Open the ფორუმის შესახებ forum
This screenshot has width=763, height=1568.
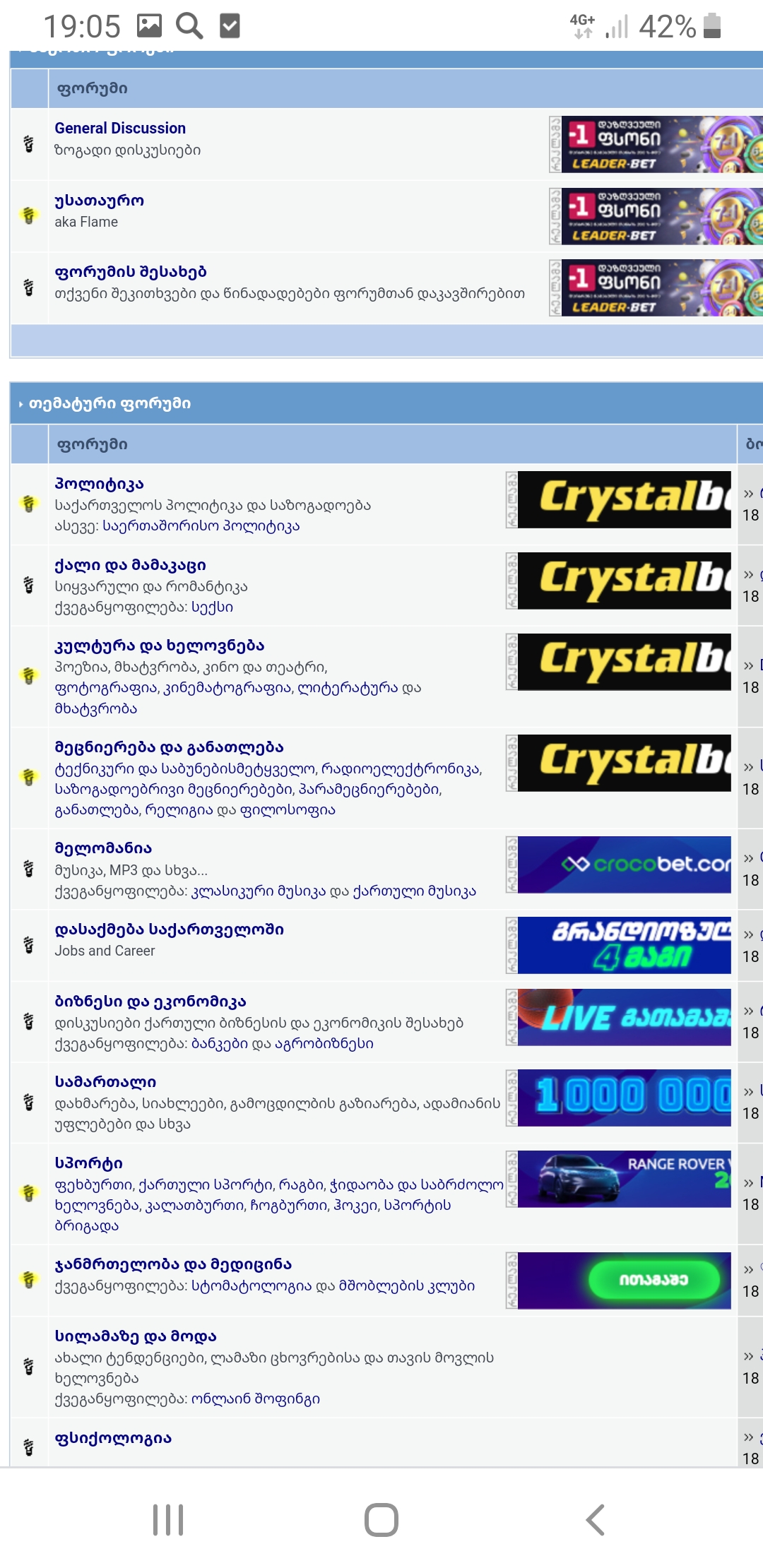click(131, 272)
